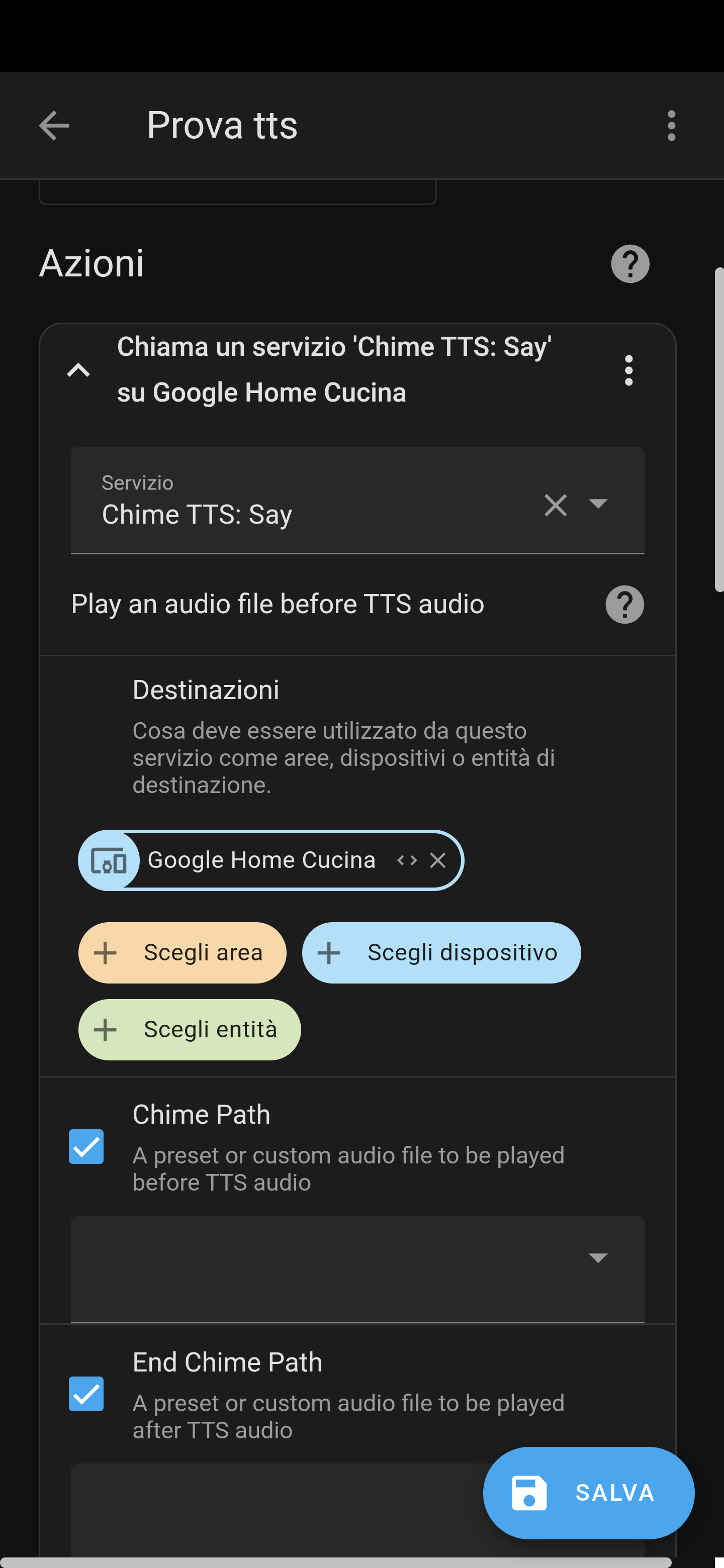This screenshot has height=1568, width=724.
Task: Open the Servizio dropdown
Action: 598,504
